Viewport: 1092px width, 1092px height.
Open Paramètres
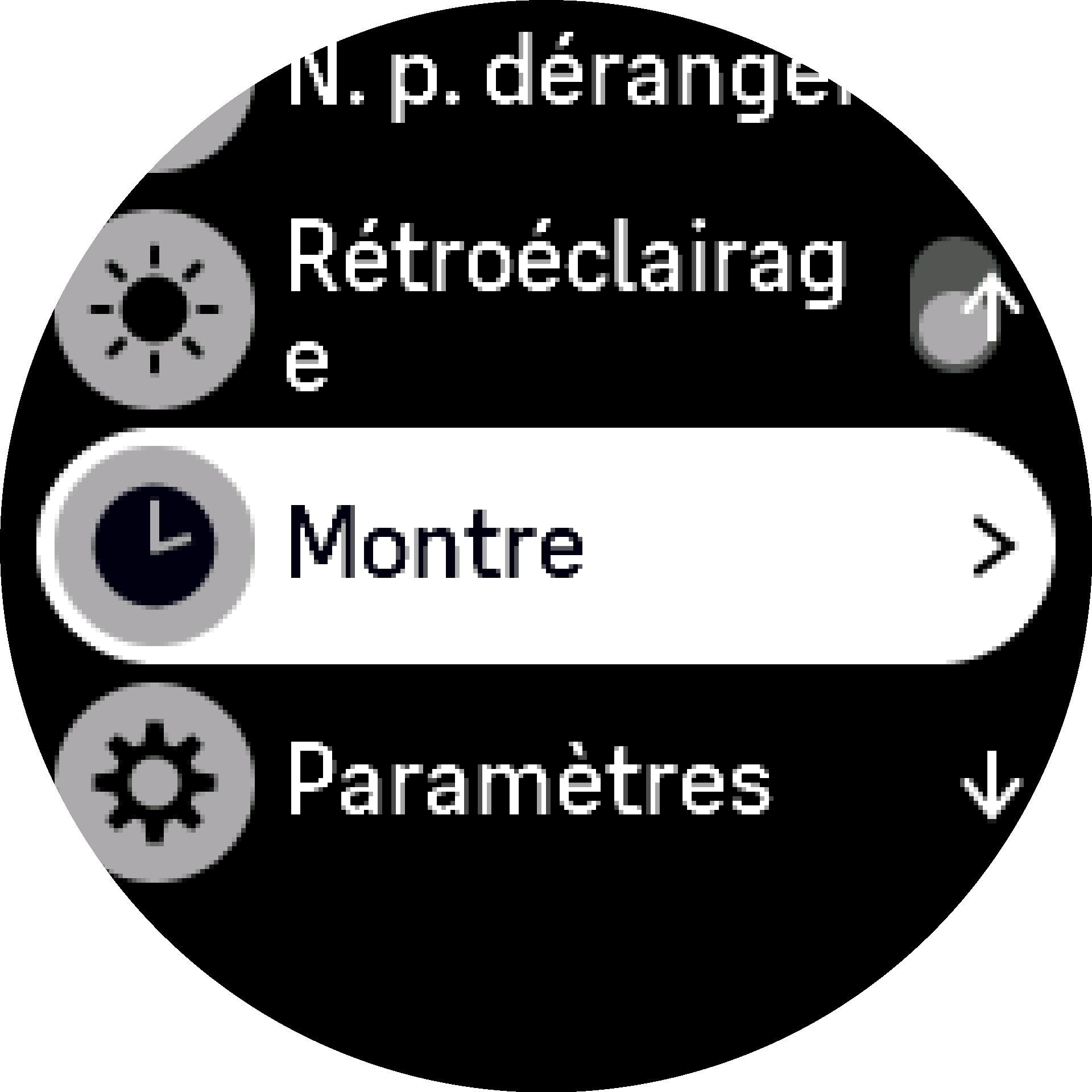(529, 781)
